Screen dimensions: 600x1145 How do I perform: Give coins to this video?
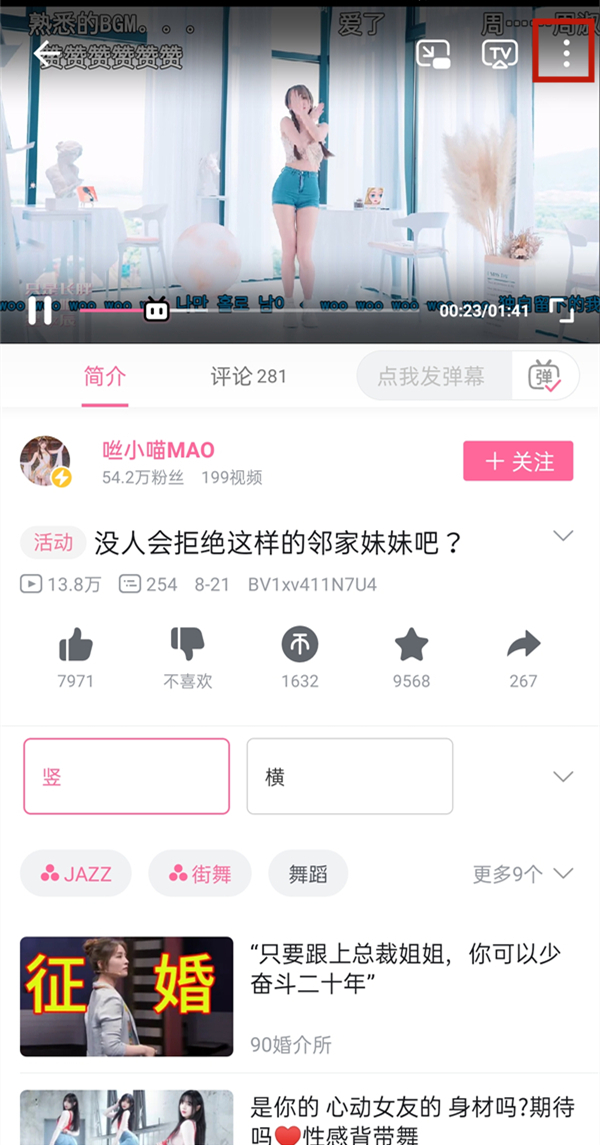point(300,646)
